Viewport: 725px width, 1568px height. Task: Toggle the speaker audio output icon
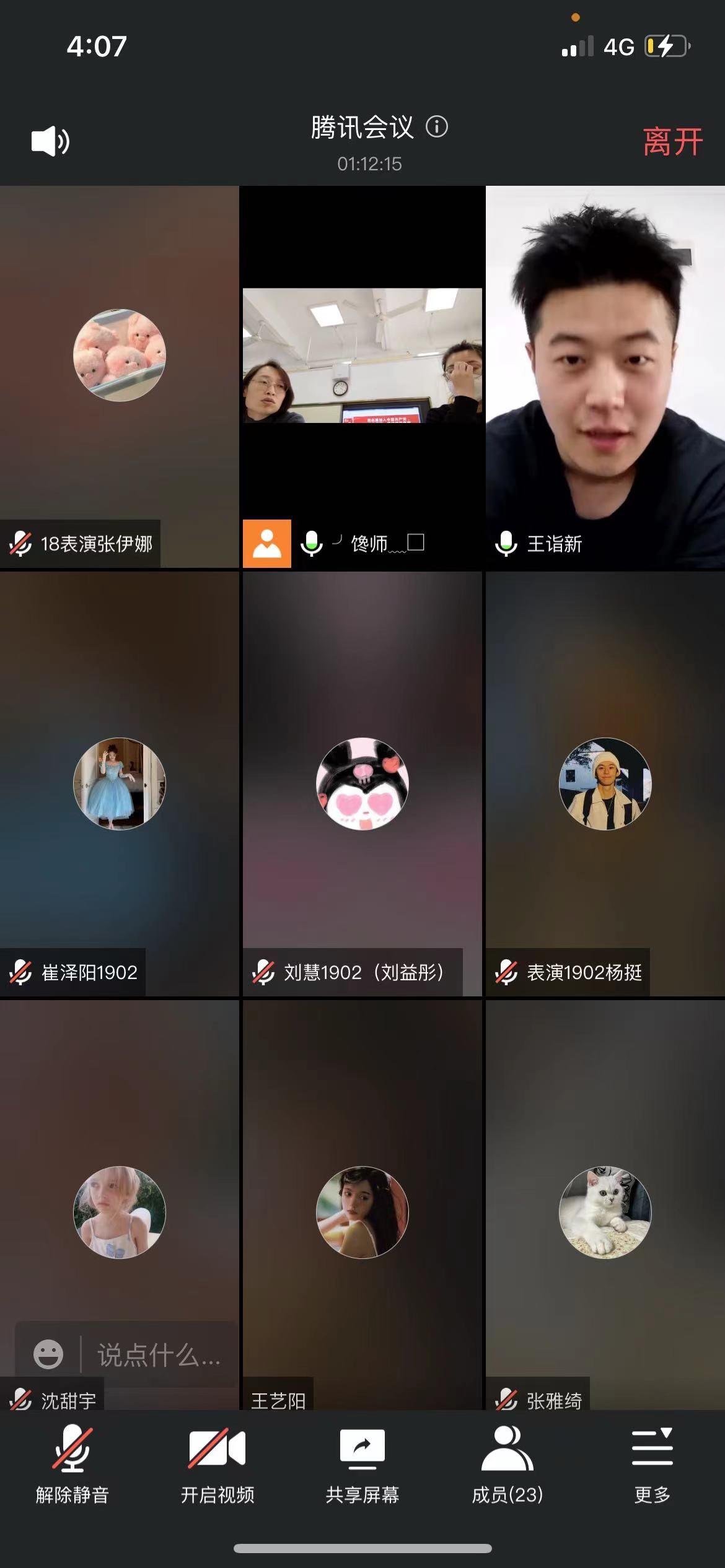(x=50, y=141)
